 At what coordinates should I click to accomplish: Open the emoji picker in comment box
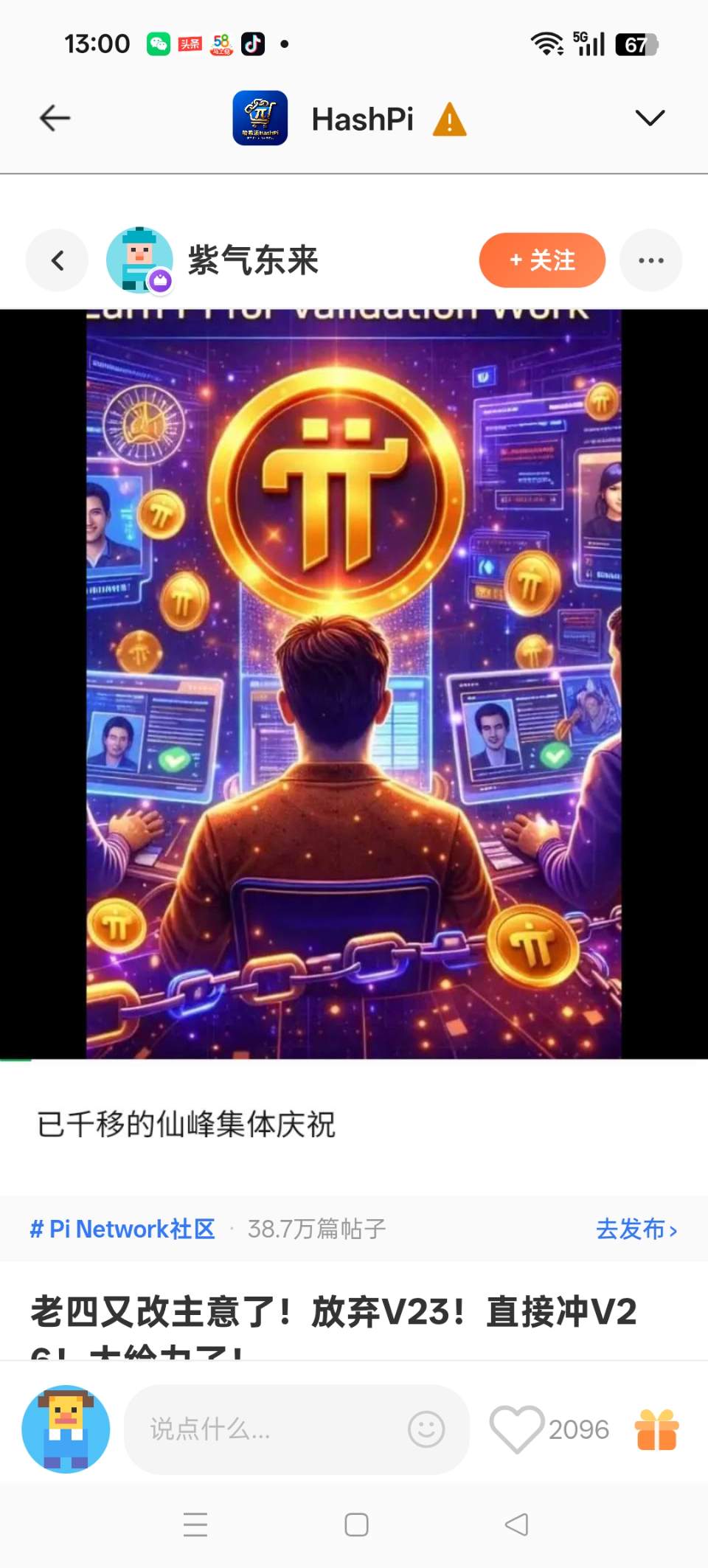click(426, 1429)
